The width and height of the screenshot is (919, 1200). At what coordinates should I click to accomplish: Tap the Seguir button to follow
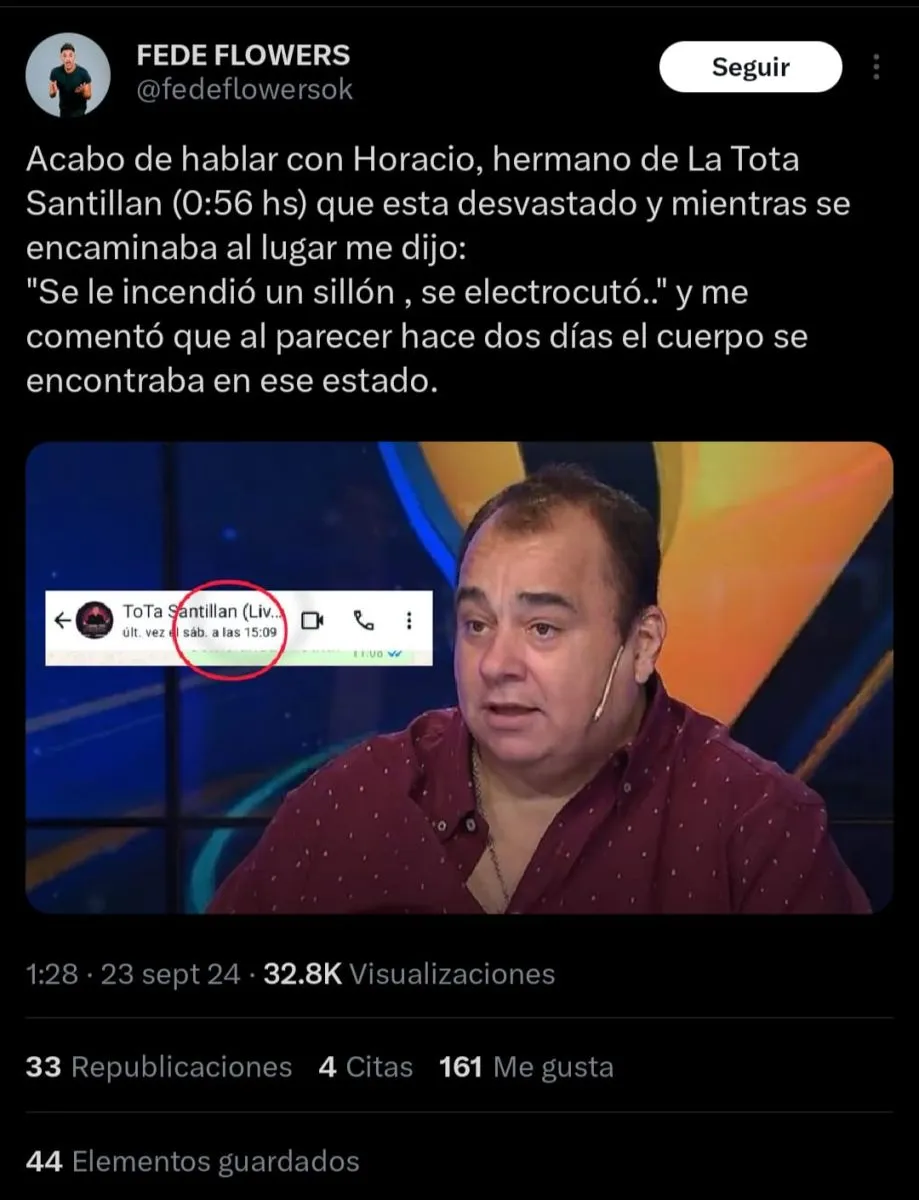(750, 67)
